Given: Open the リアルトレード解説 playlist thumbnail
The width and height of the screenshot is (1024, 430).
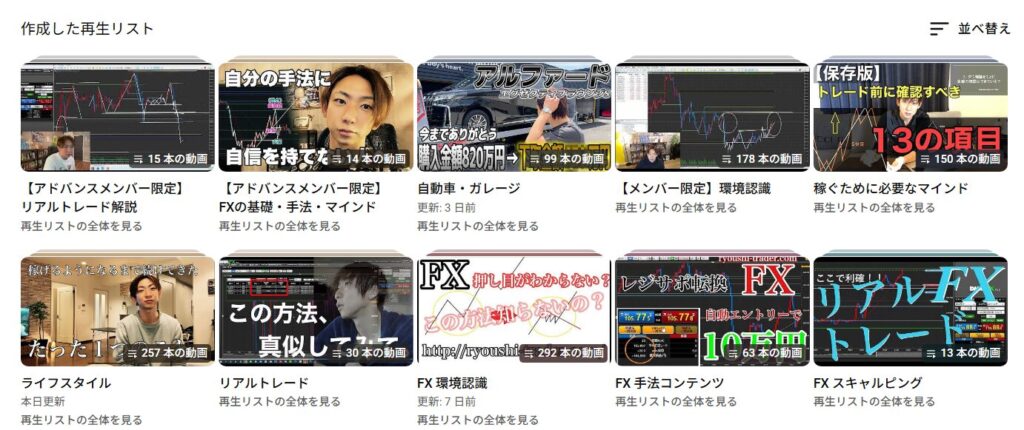Looking at the screenshot, I should (x=117, y=115).
